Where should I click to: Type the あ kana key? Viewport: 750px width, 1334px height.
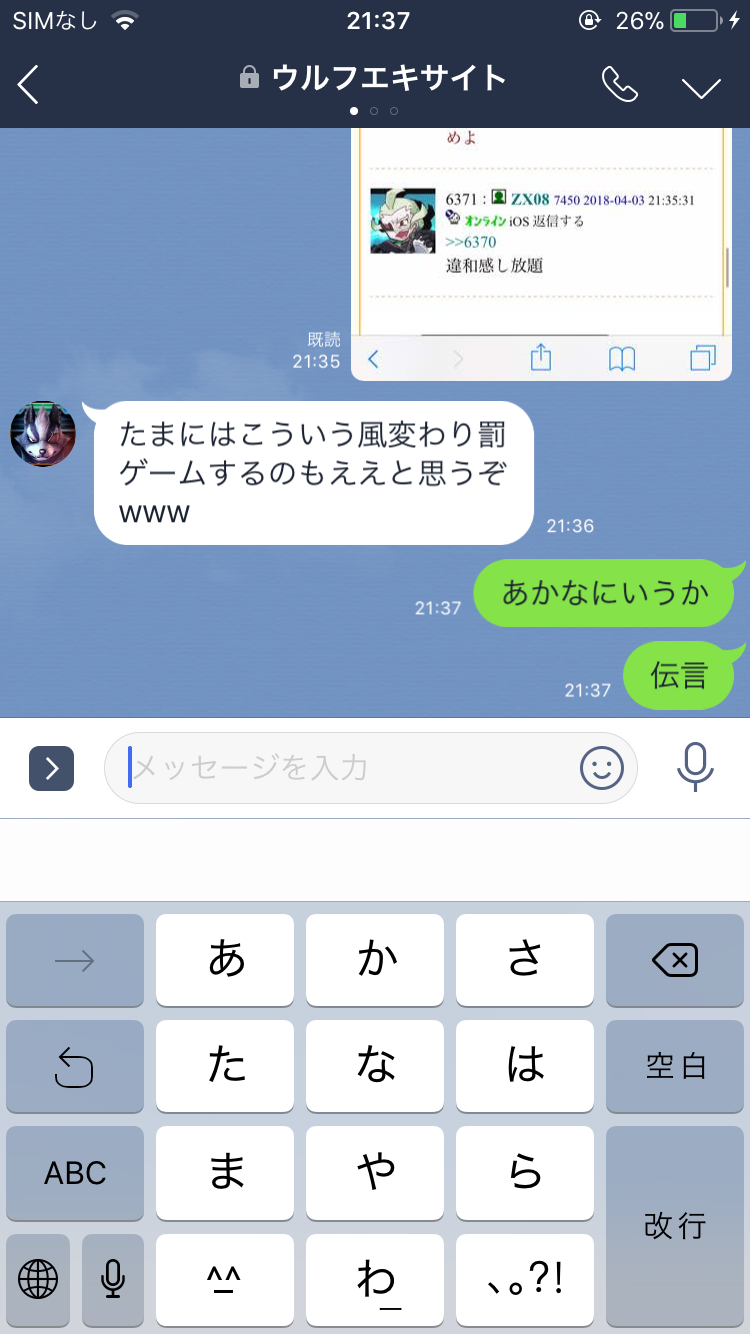[x=226, y=961]
